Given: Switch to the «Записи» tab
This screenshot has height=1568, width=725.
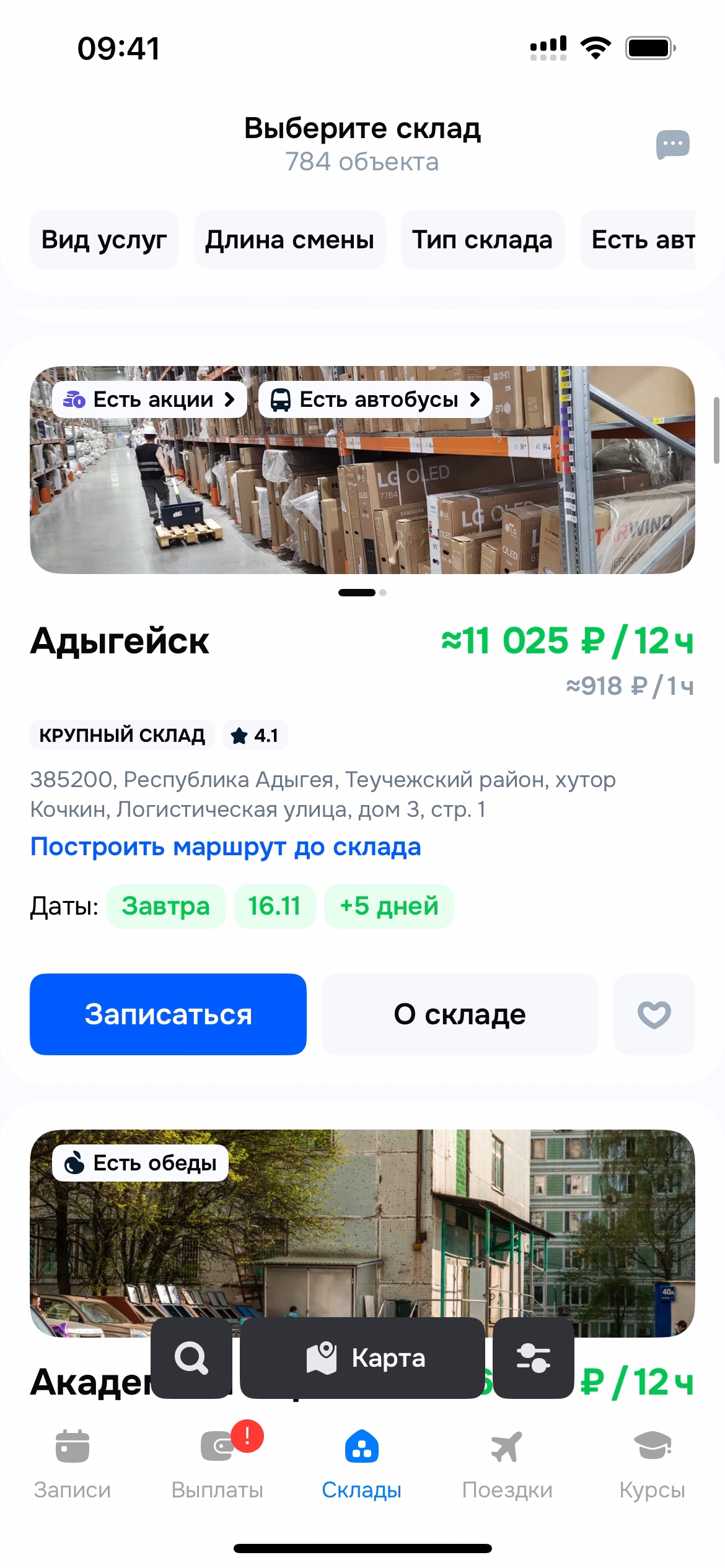Looking at the screenshot, I should 72,1463.
